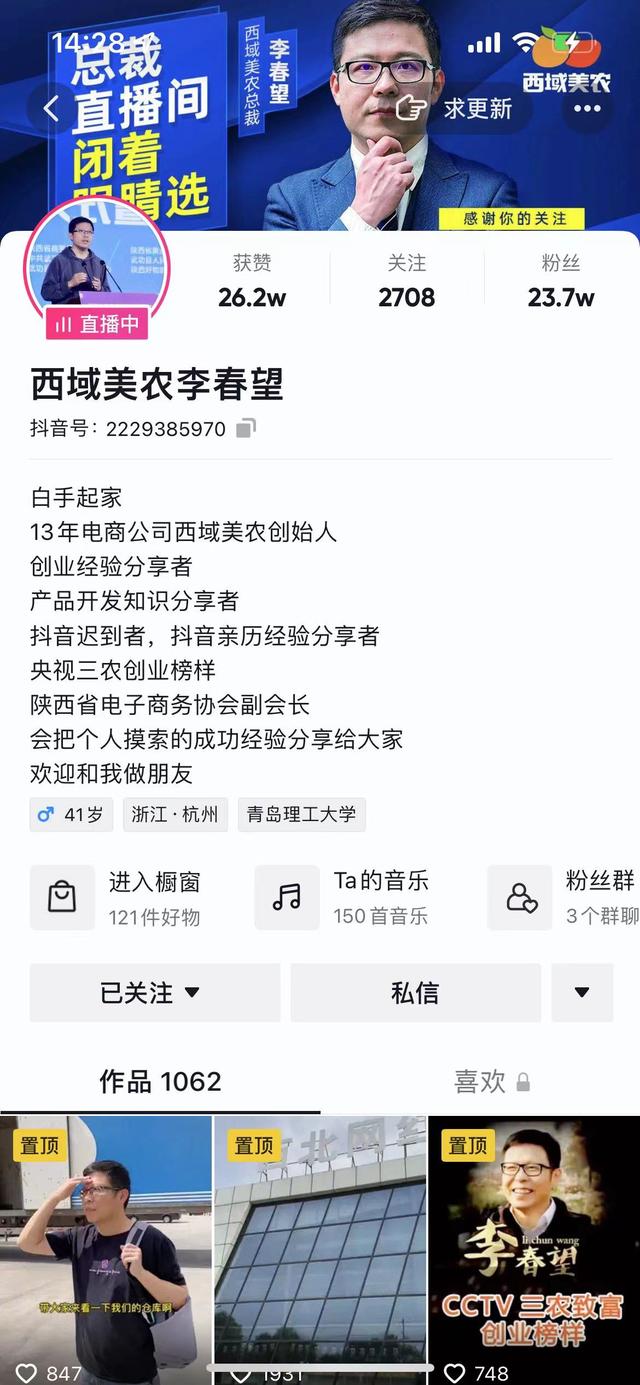Screen dimensions: 640x1385
Task: Go back using the top arrow
Action: (52, 108)
